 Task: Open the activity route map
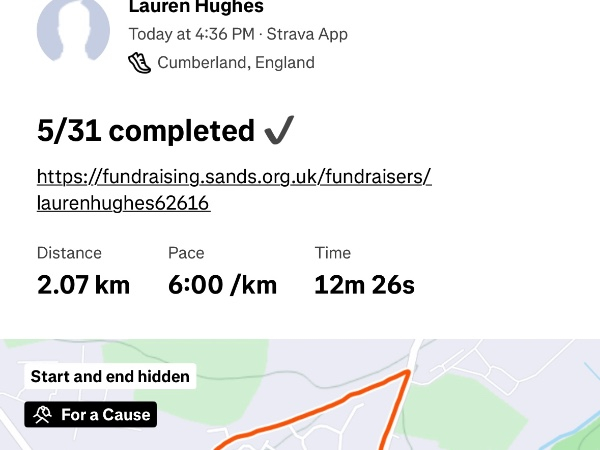click(x=400, y=400)
